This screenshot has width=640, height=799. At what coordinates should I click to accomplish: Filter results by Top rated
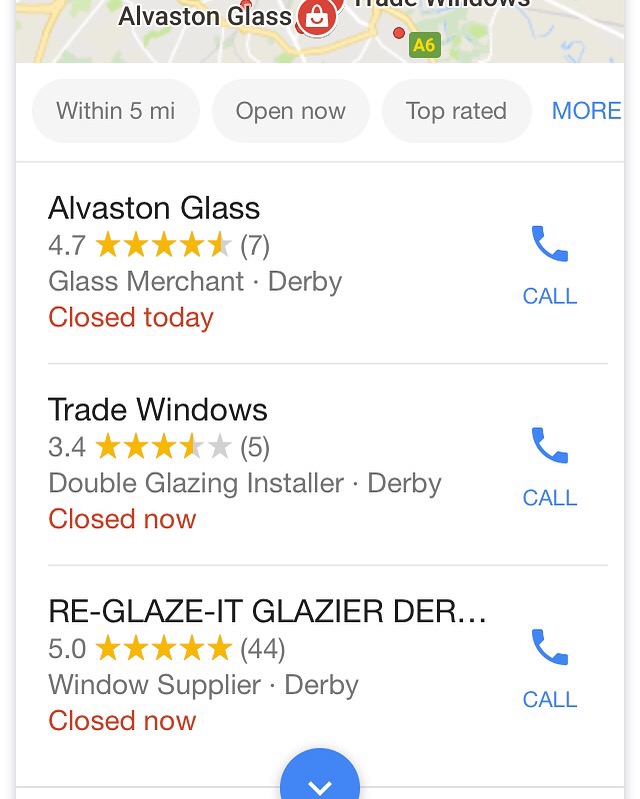[456, 111]
